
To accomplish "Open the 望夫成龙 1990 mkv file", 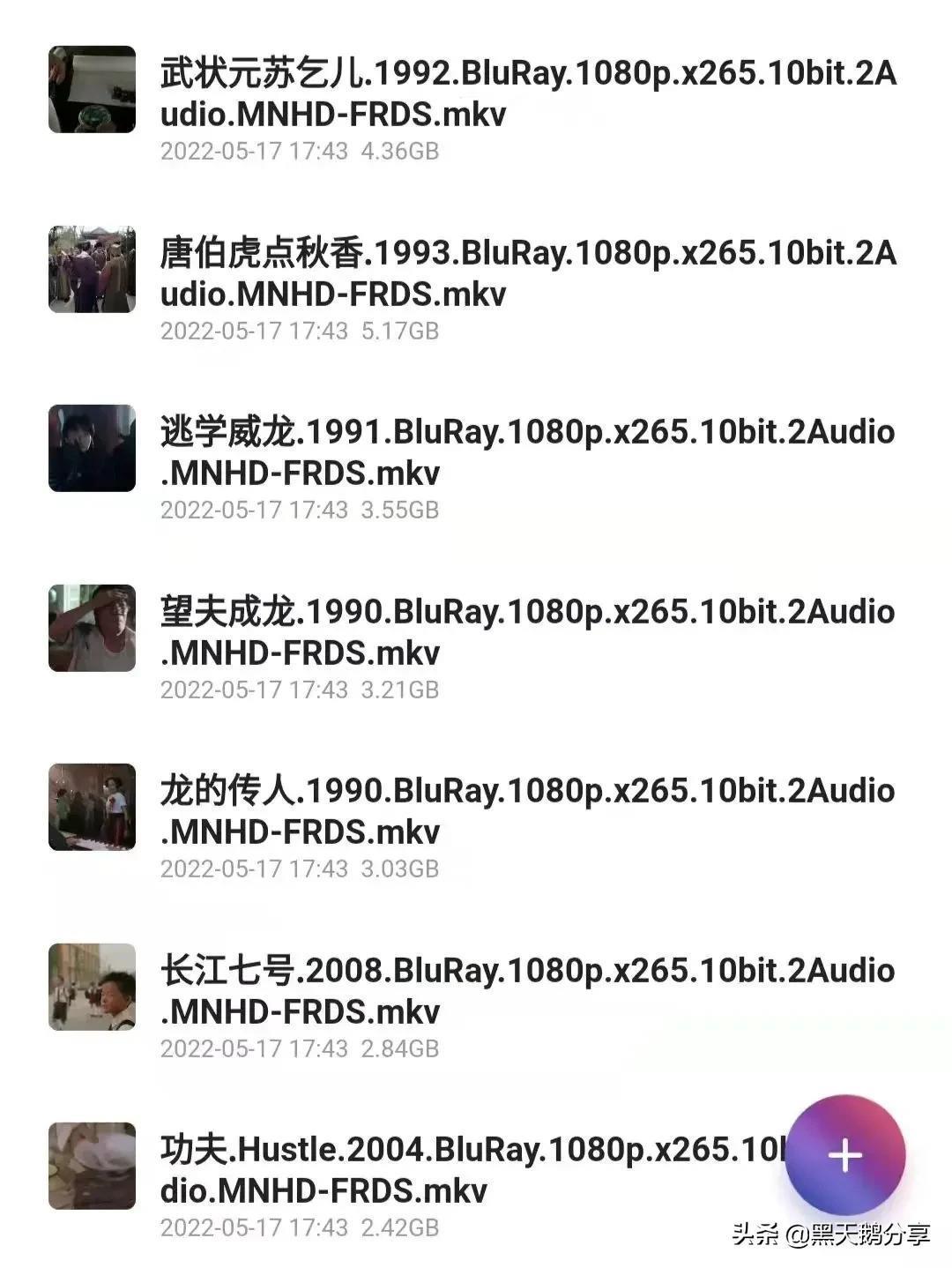I will click(527, 631).
